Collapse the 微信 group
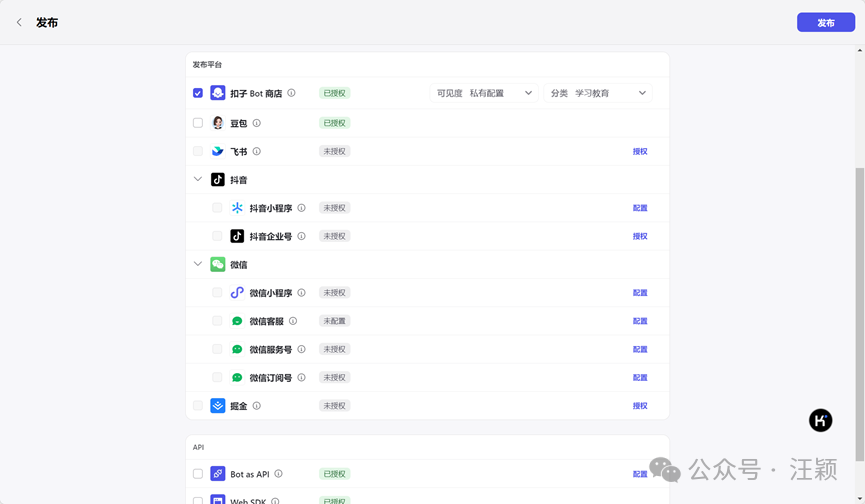The image size is (865, 504). [x=198, y=265]
